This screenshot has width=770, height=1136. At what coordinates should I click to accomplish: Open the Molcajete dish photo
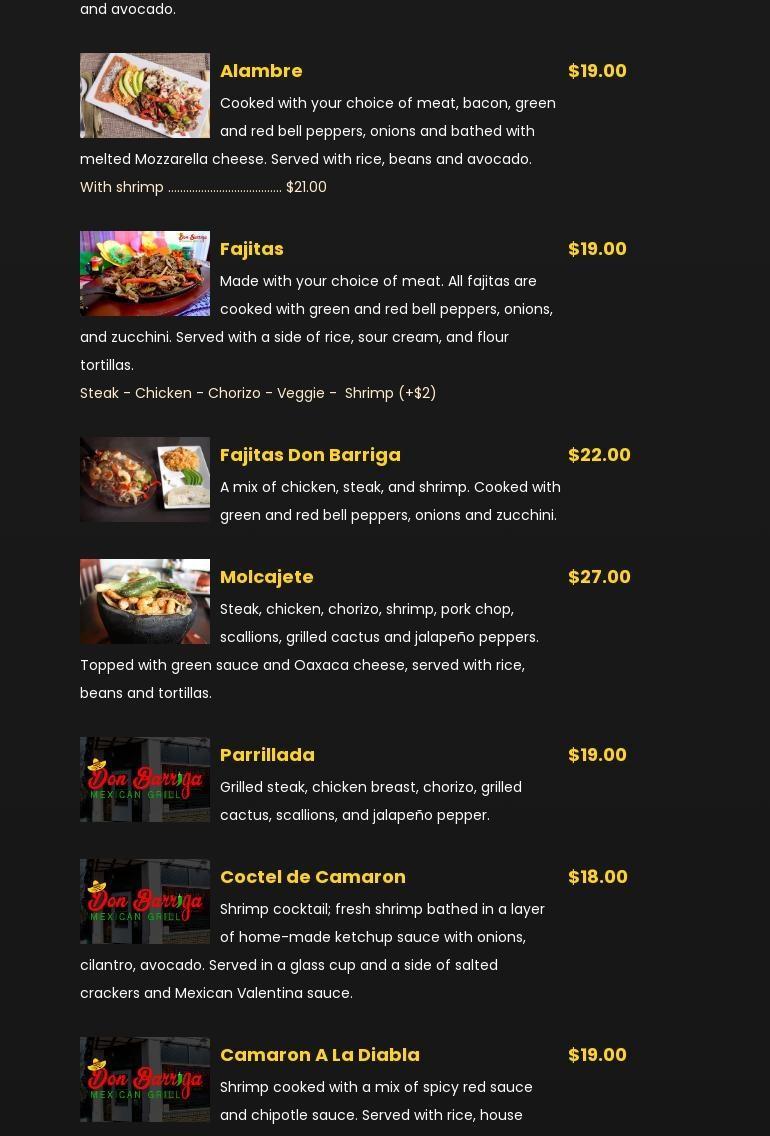[x=145, y=601]
